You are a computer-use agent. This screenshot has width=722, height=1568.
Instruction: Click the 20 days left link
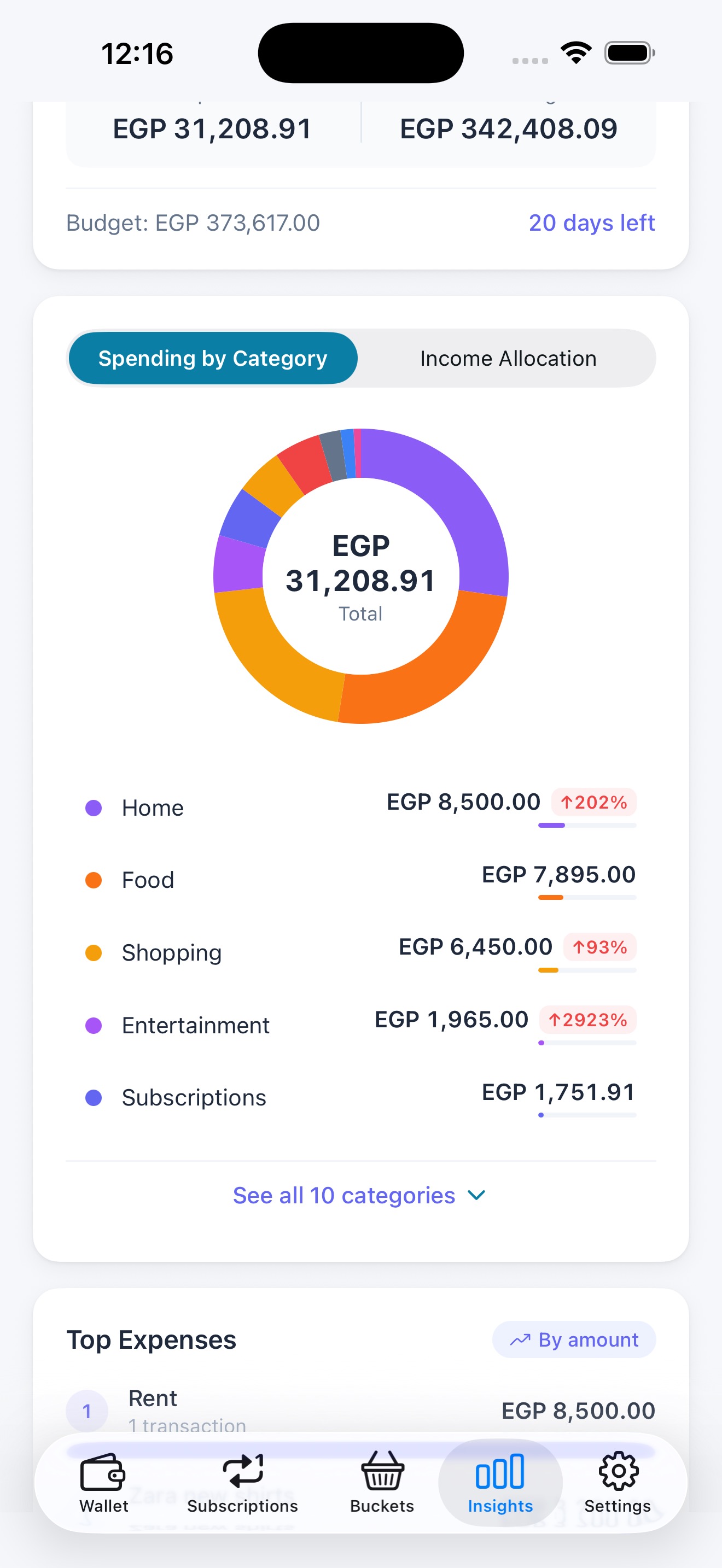[x=592, y=223]
